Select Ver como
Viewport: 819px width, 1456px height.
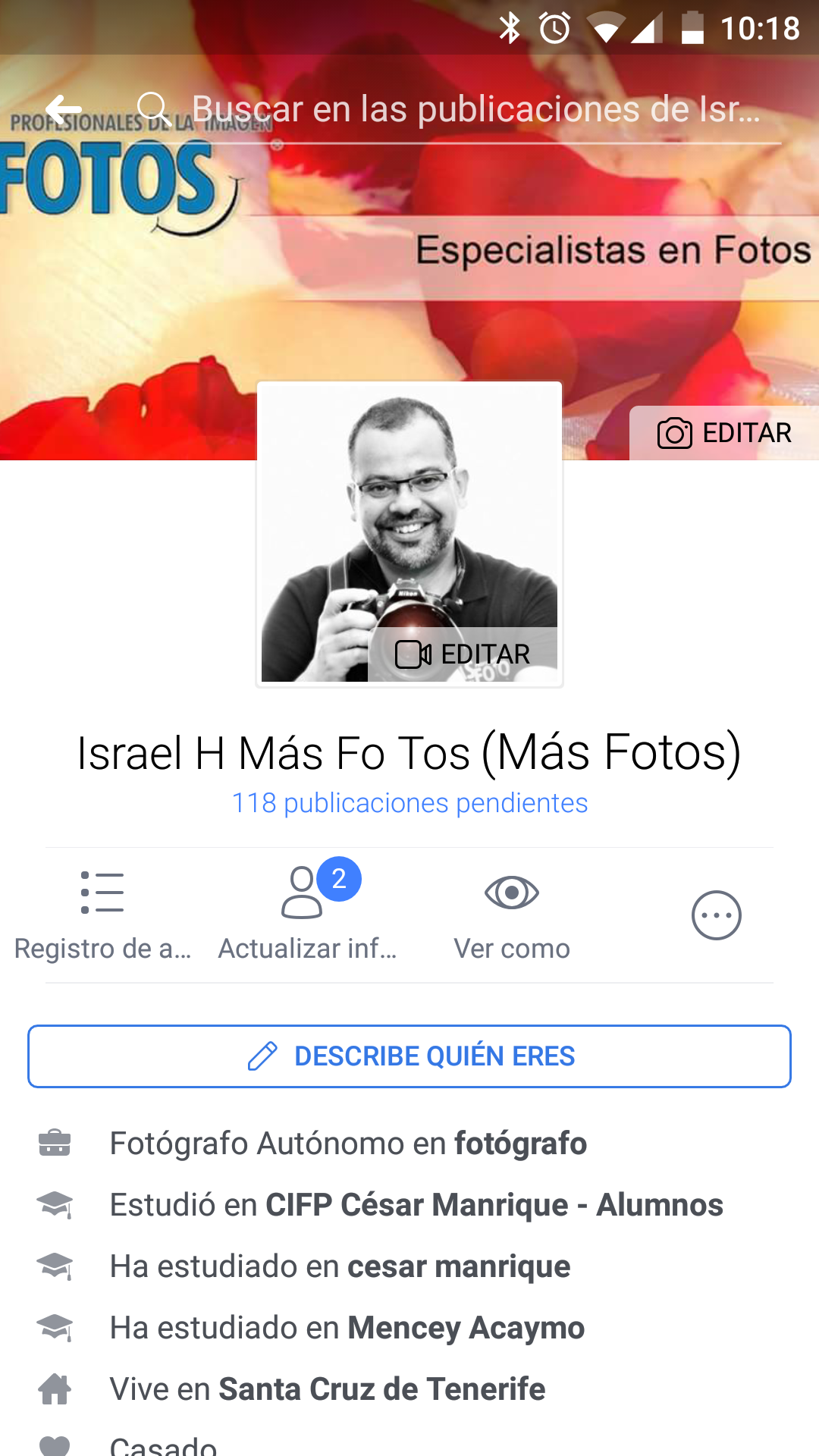pyautogui.click(x=512, y=915)
